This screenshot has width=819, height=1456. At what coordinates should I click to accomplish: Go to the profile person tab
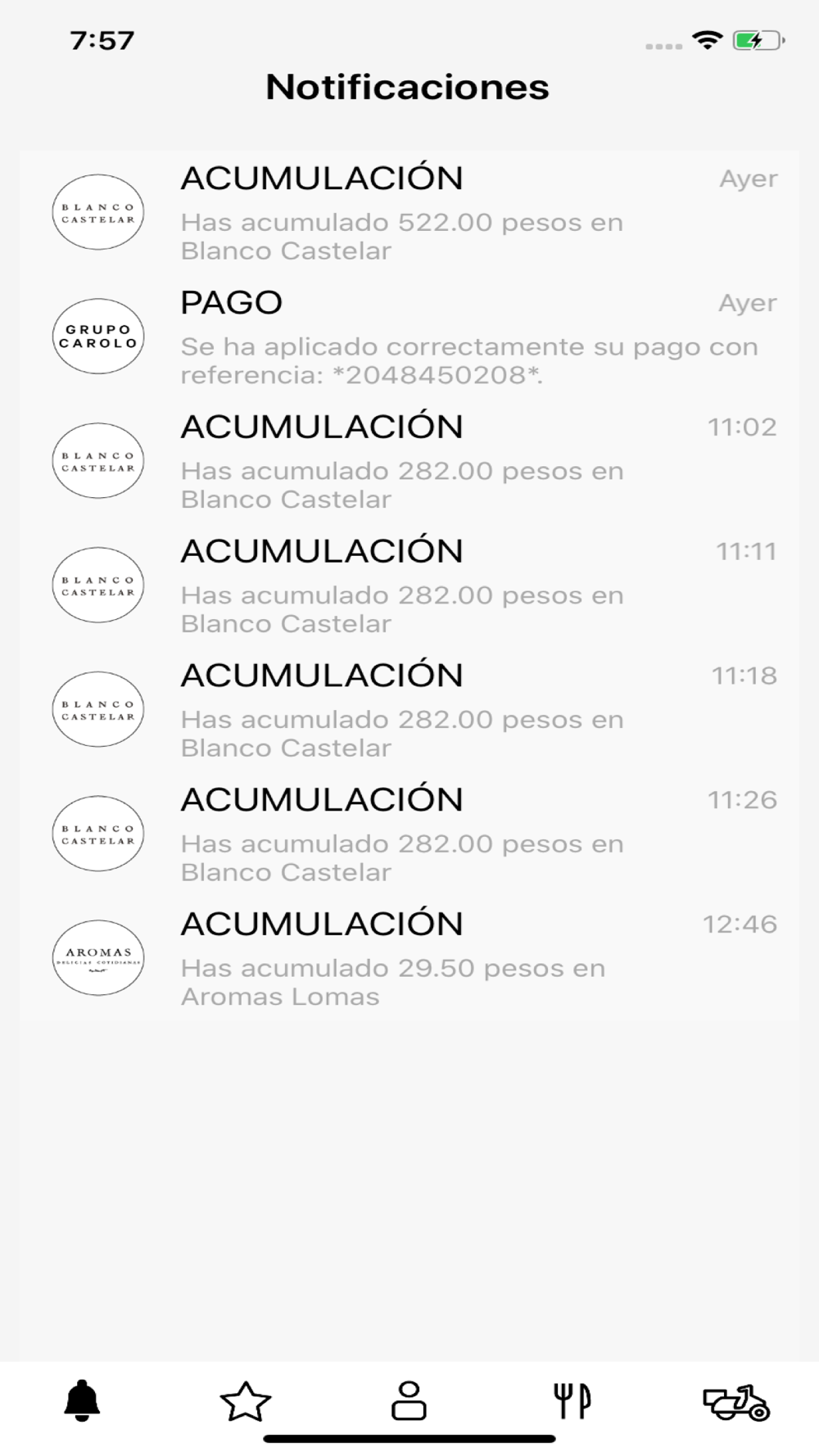tap(409, 1400)
